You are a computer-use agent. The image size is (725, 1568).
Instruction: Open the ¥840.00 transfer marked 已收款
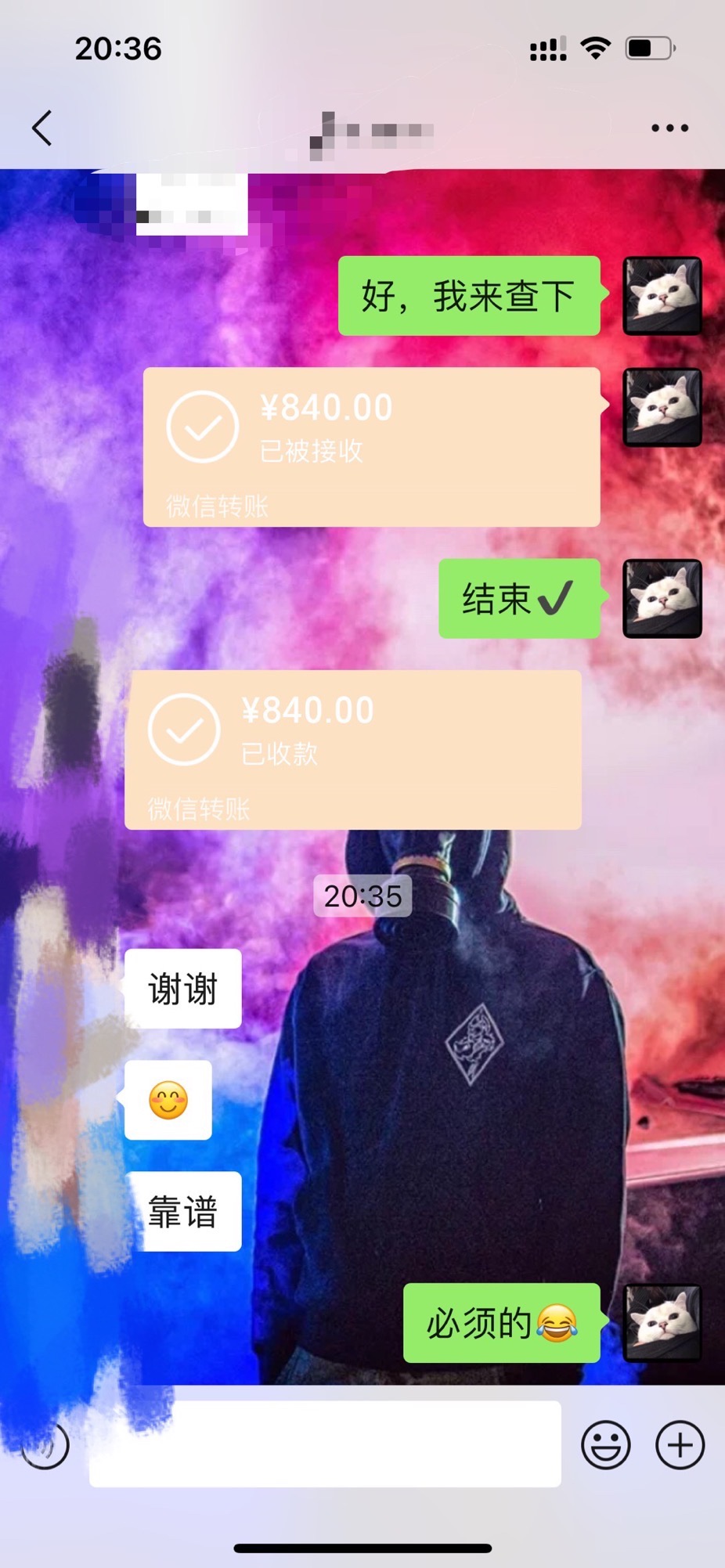click(352, 749)
